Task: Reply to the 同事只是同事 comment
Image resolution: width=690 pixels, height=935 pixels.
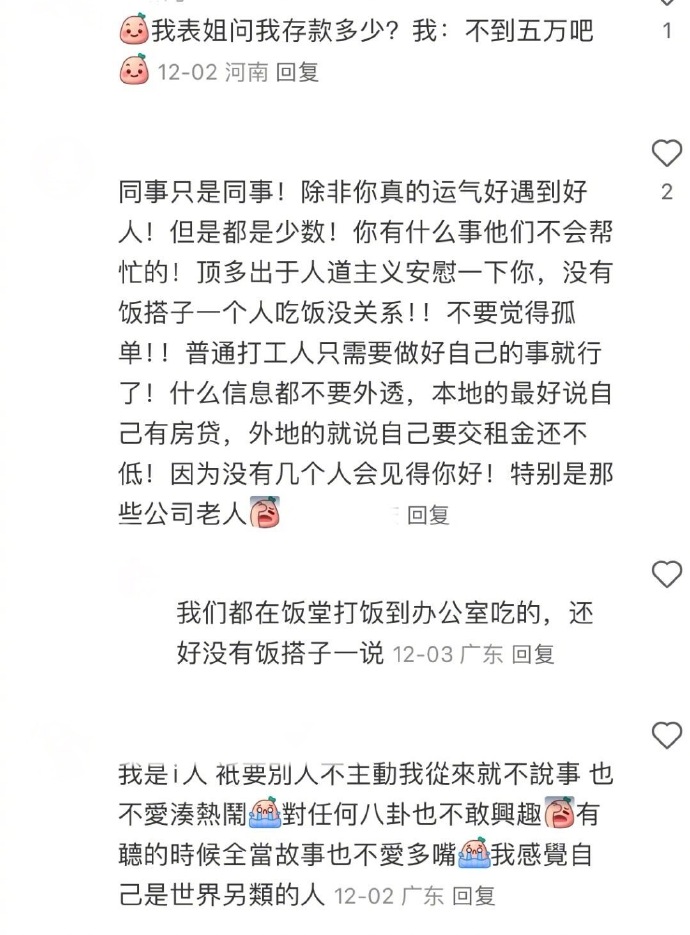Action: 428,515
